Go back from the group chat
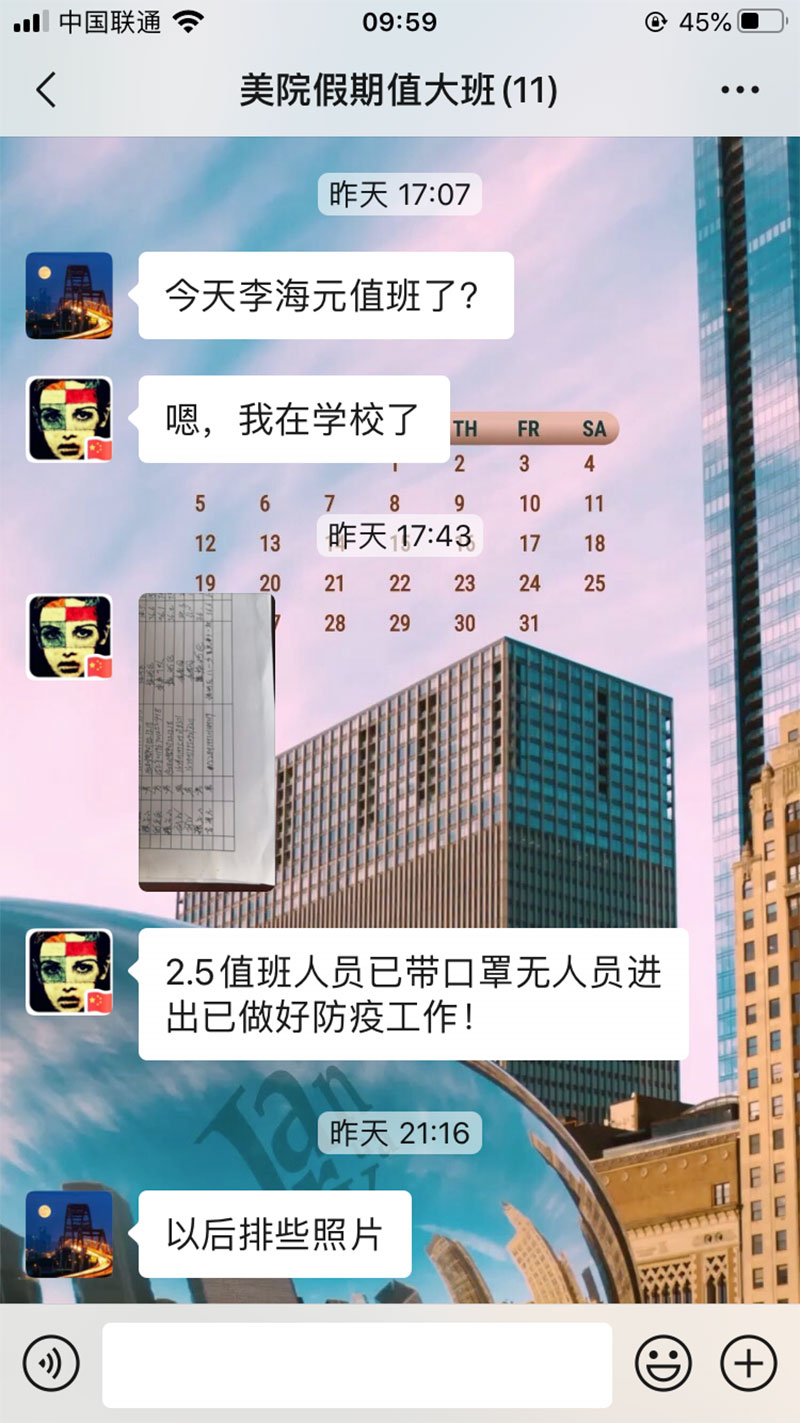This screenshot has height=1423, width=800. point(45,90)
